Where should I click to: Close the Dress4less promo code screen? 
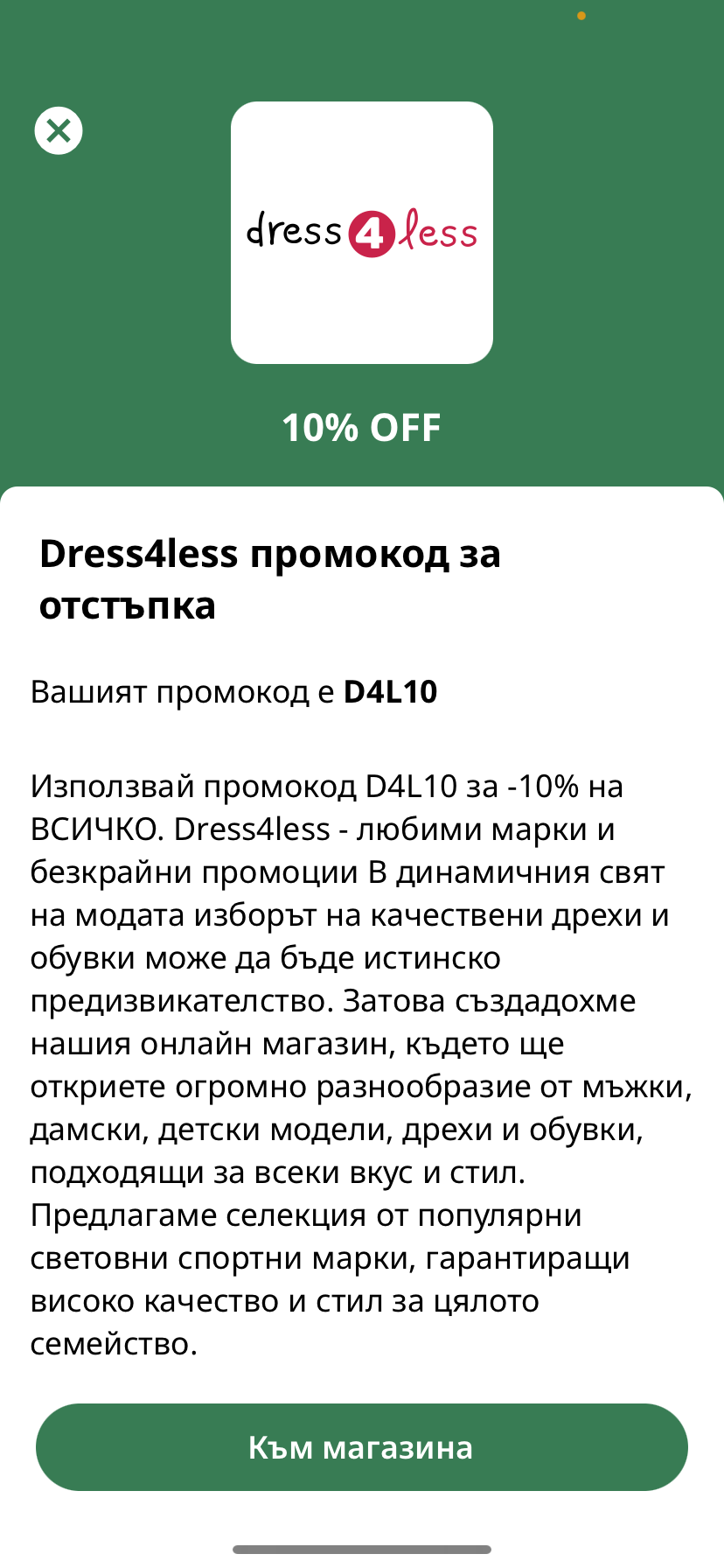pos(59,131)
